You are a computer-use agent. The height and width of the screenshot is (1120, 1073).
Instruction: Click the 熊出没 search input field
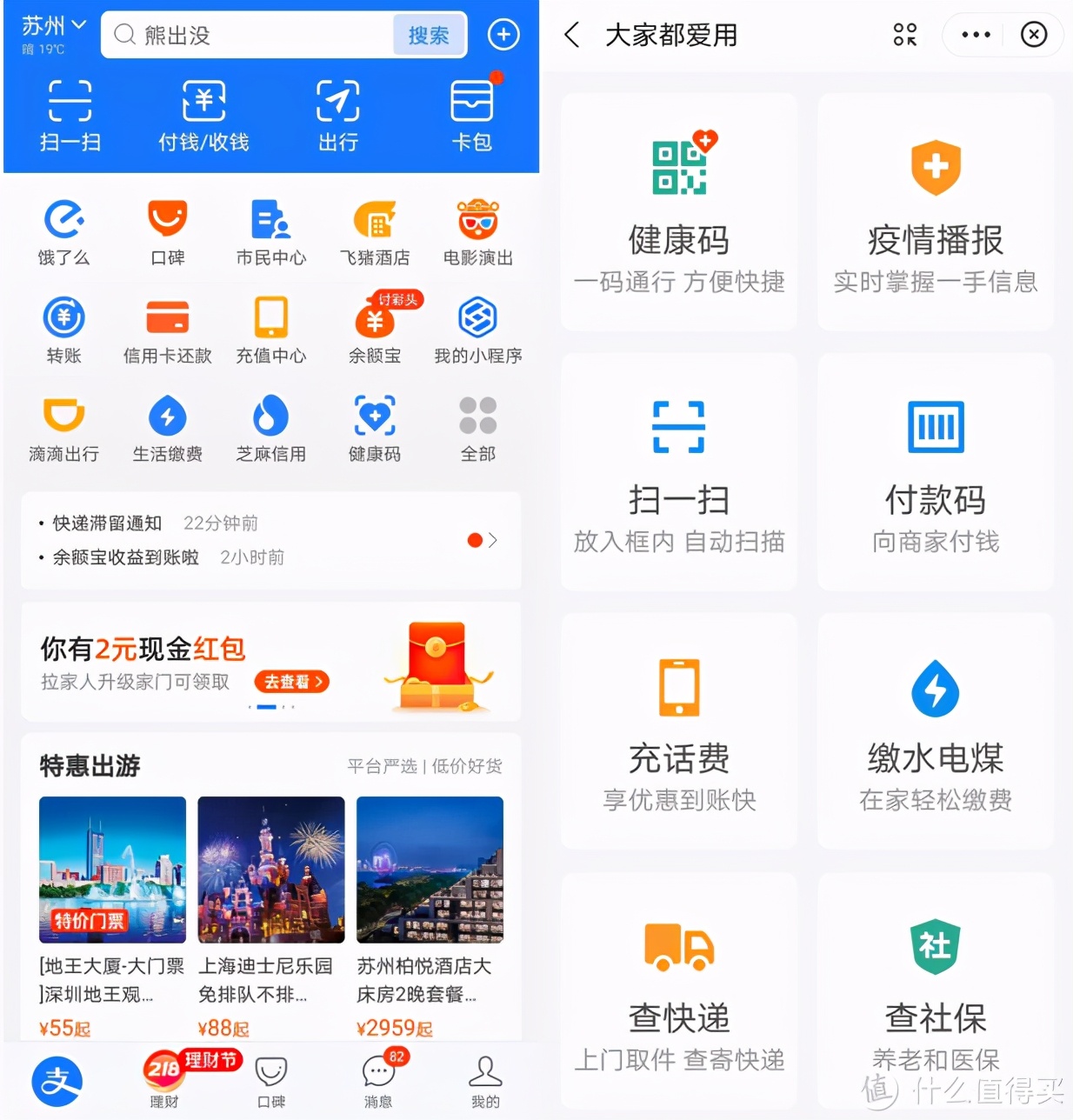(x=252, y=34)
